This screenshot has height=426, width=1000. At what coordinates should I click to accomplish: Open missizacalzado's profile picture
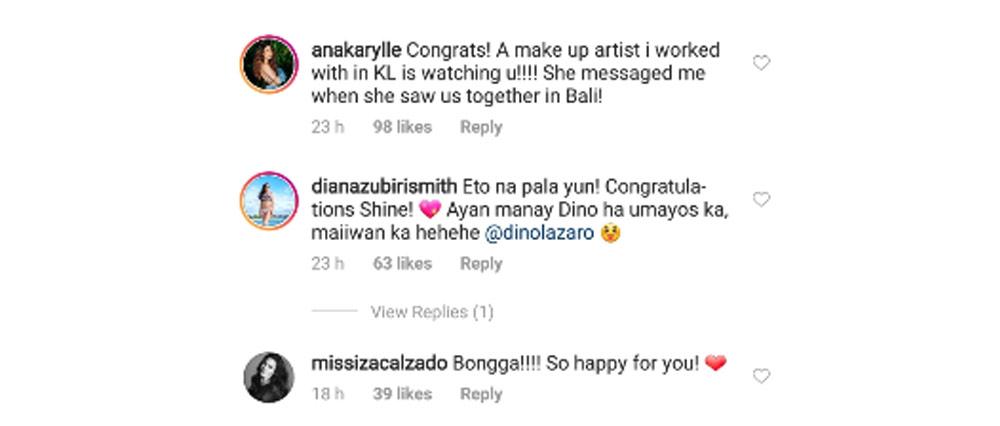point(267,377)
